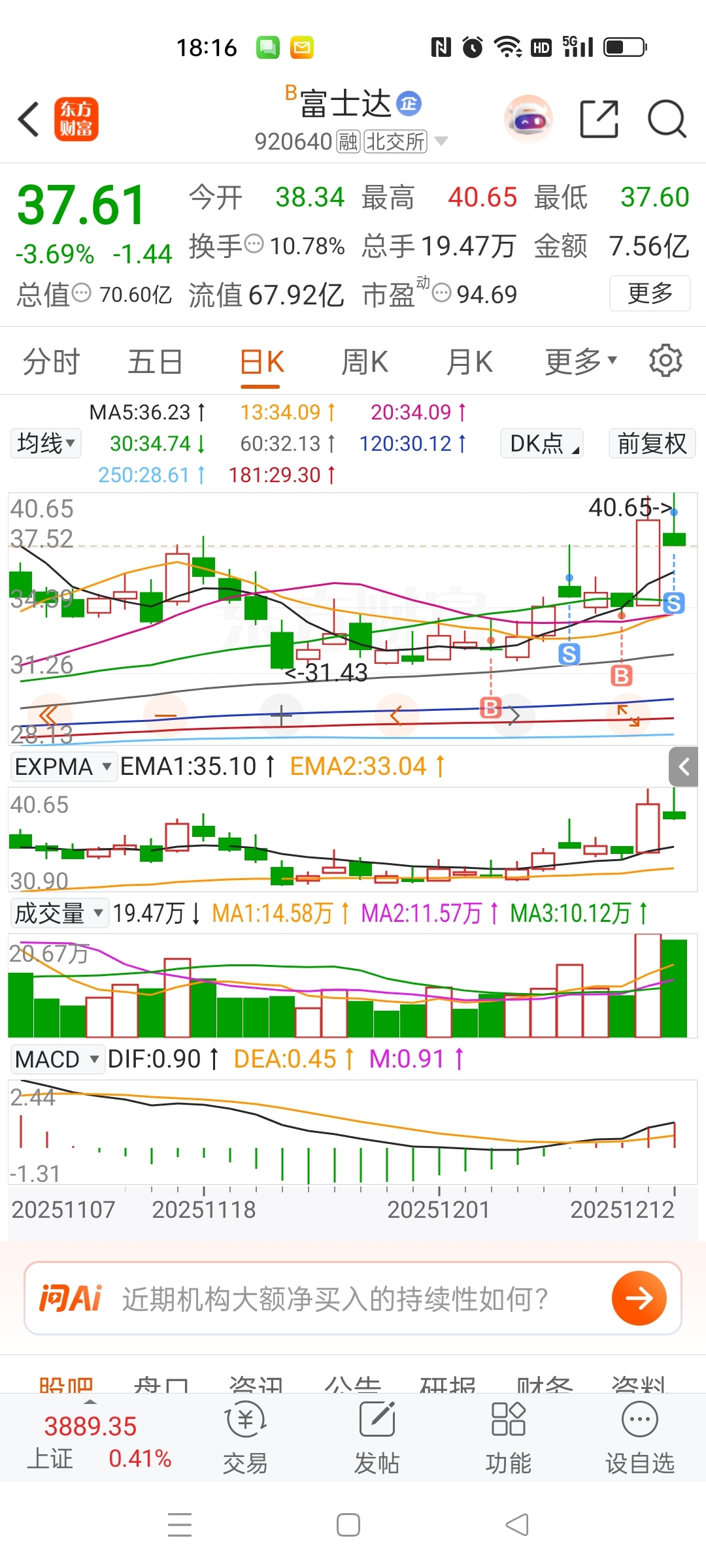This screenshot has height=1568, width=706.
Task: Toggle the DK点 option
Action: click(542, 444)
